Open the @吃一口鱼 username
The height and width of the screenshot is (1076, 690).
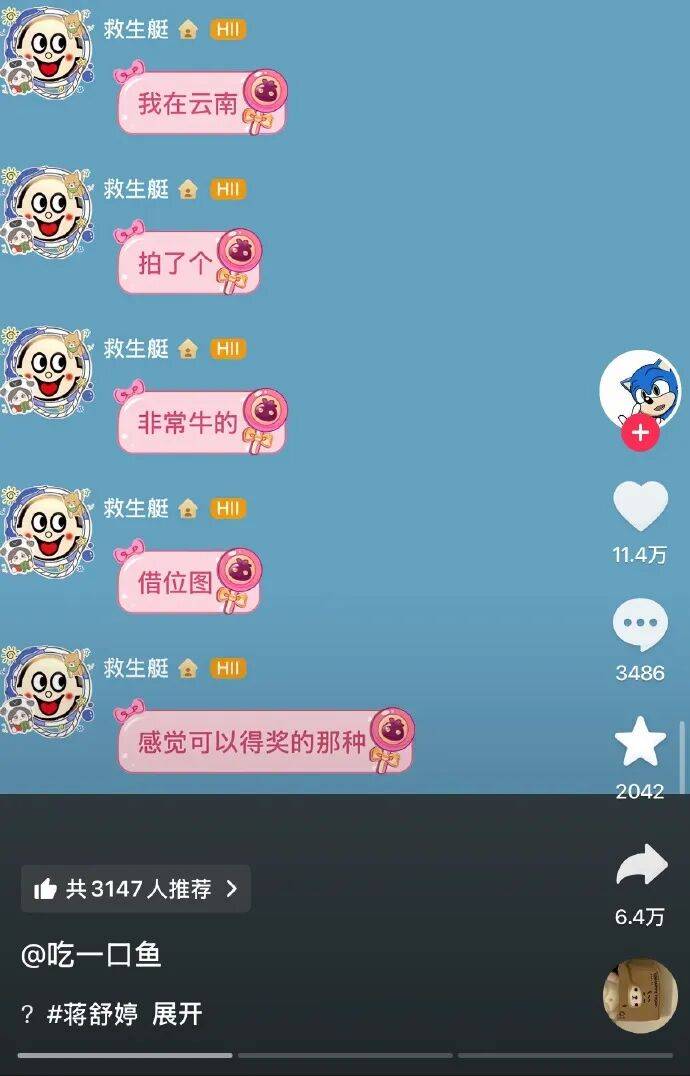pos(91,955)
